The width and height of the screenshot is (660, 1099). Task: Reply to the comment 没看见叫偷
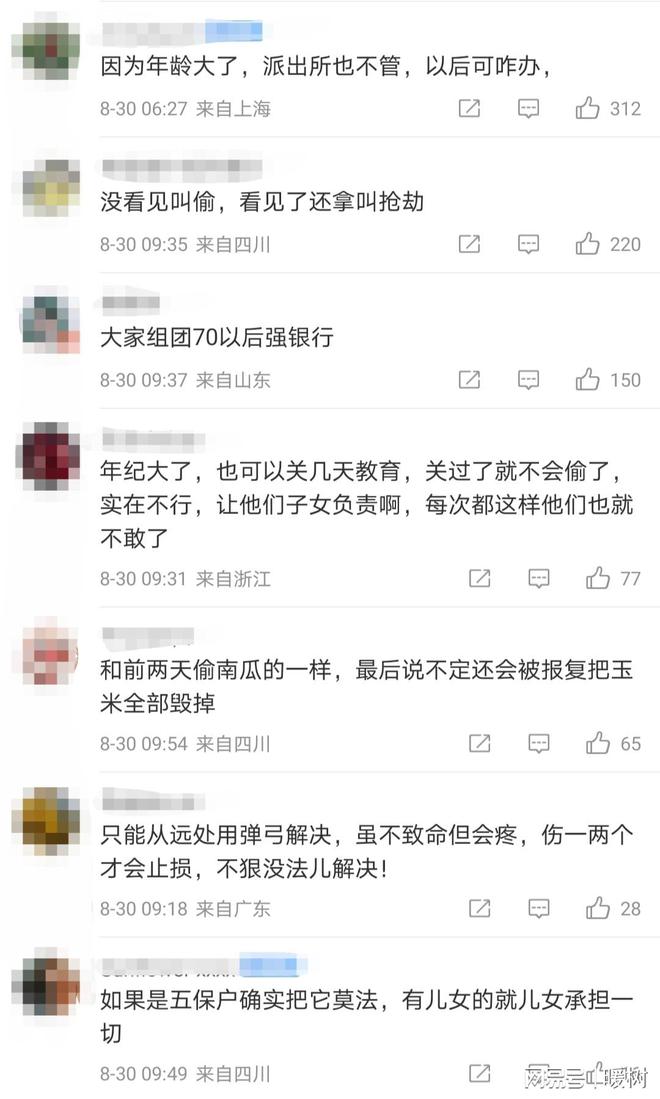tap(528, 243)
